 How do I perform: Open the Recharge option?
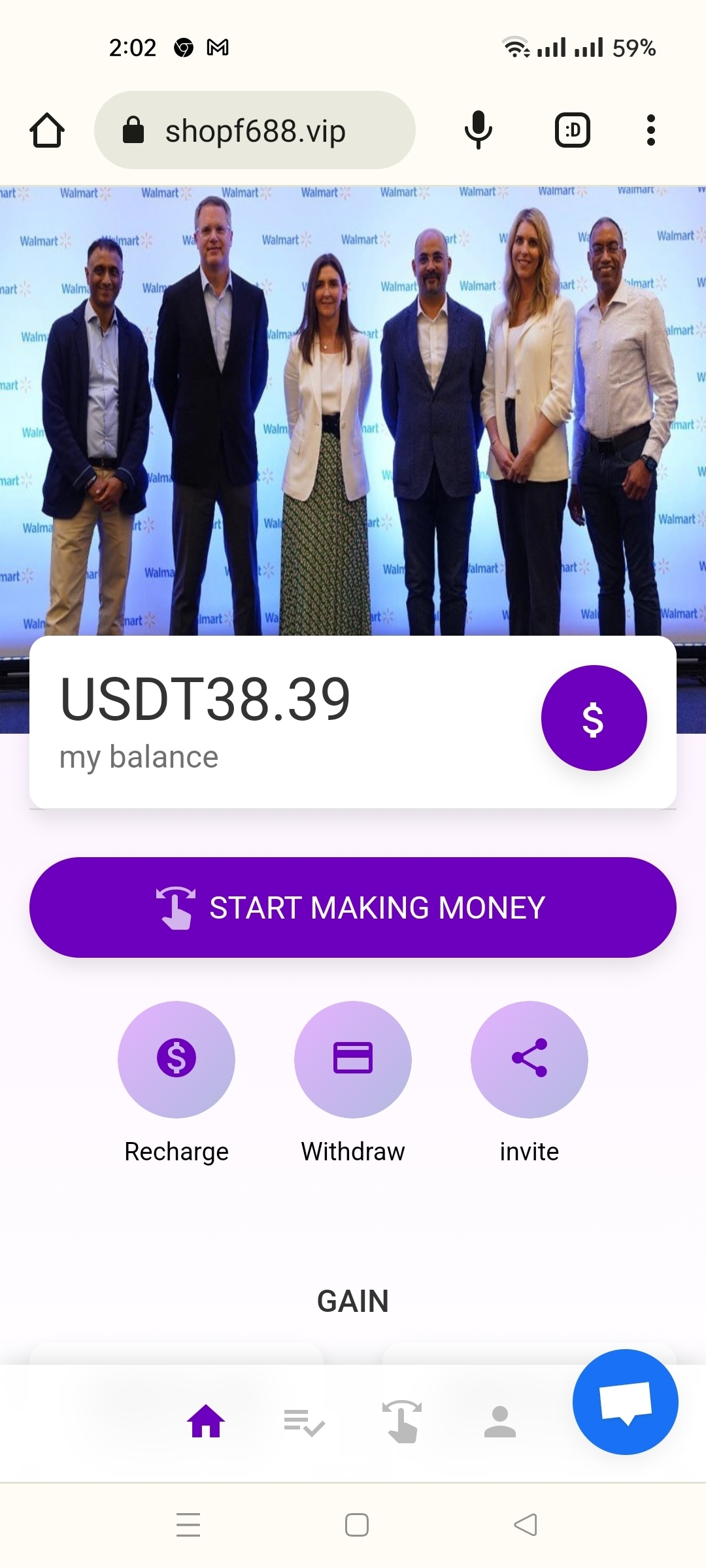click(176, 1060)
